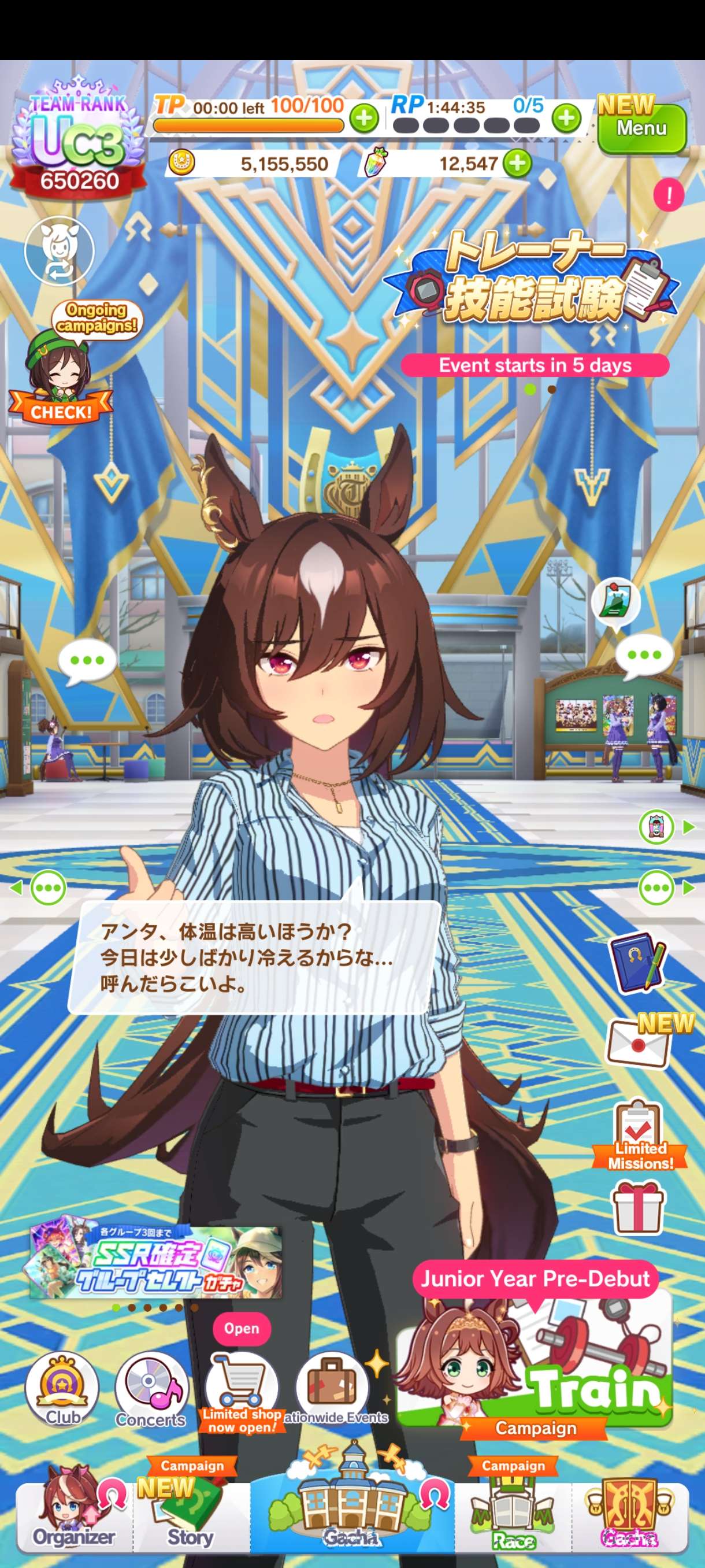Switch the home screen character
Screen dimensions: 705x1568
click(59, 251)
